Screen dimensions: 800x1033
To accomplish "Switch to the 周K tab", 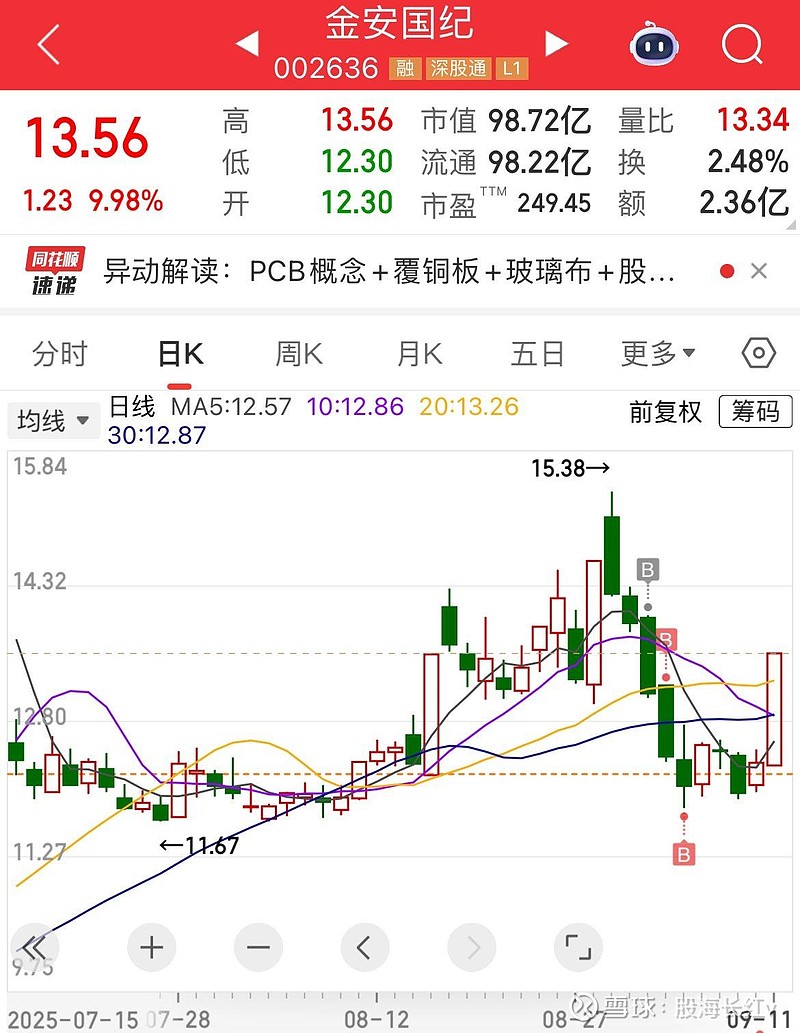I will tap(299, 354).
